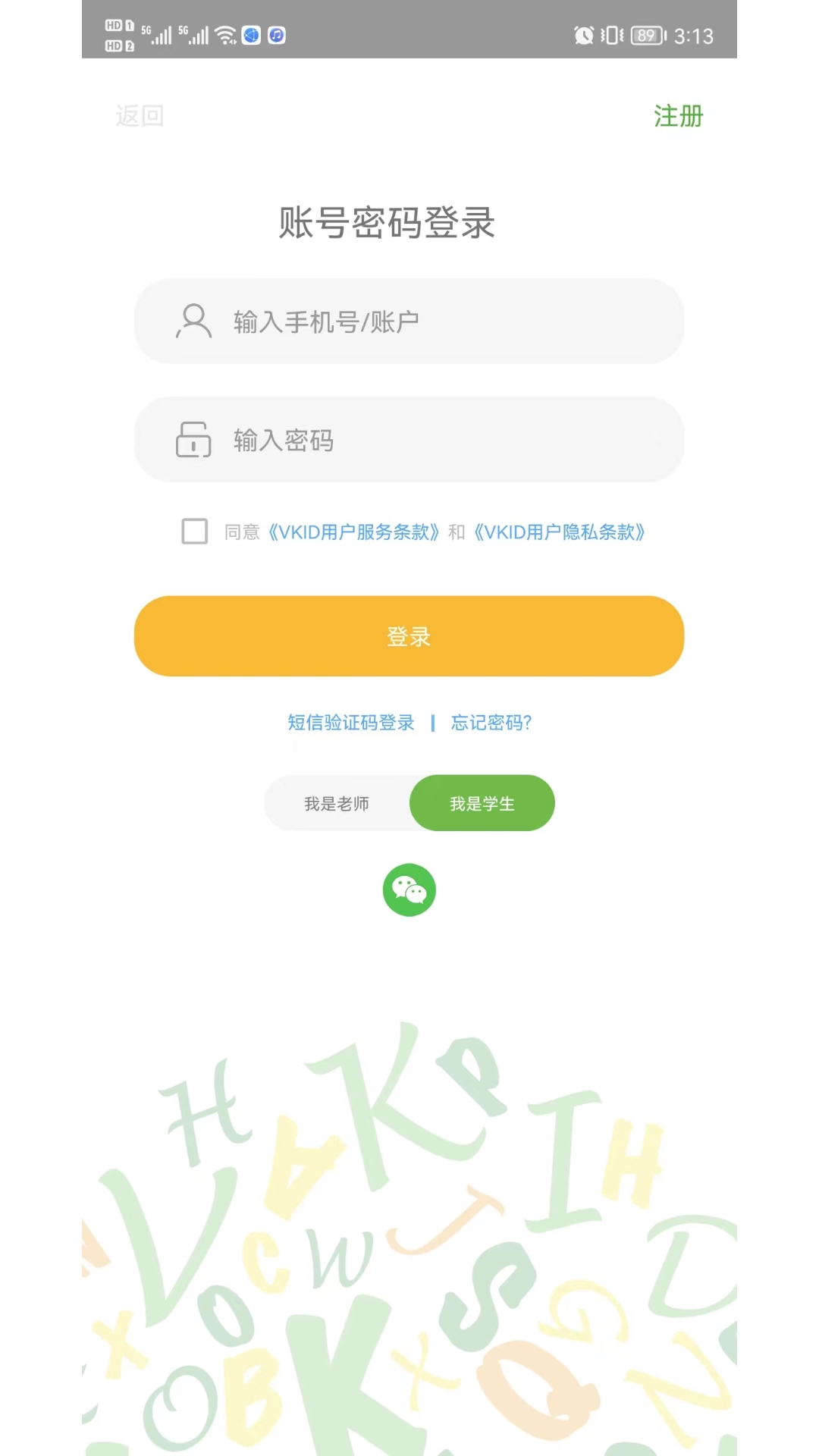819x1456 pixels.
Task: Open the VKID用户服务条款 link
Action: click(354, 532)
